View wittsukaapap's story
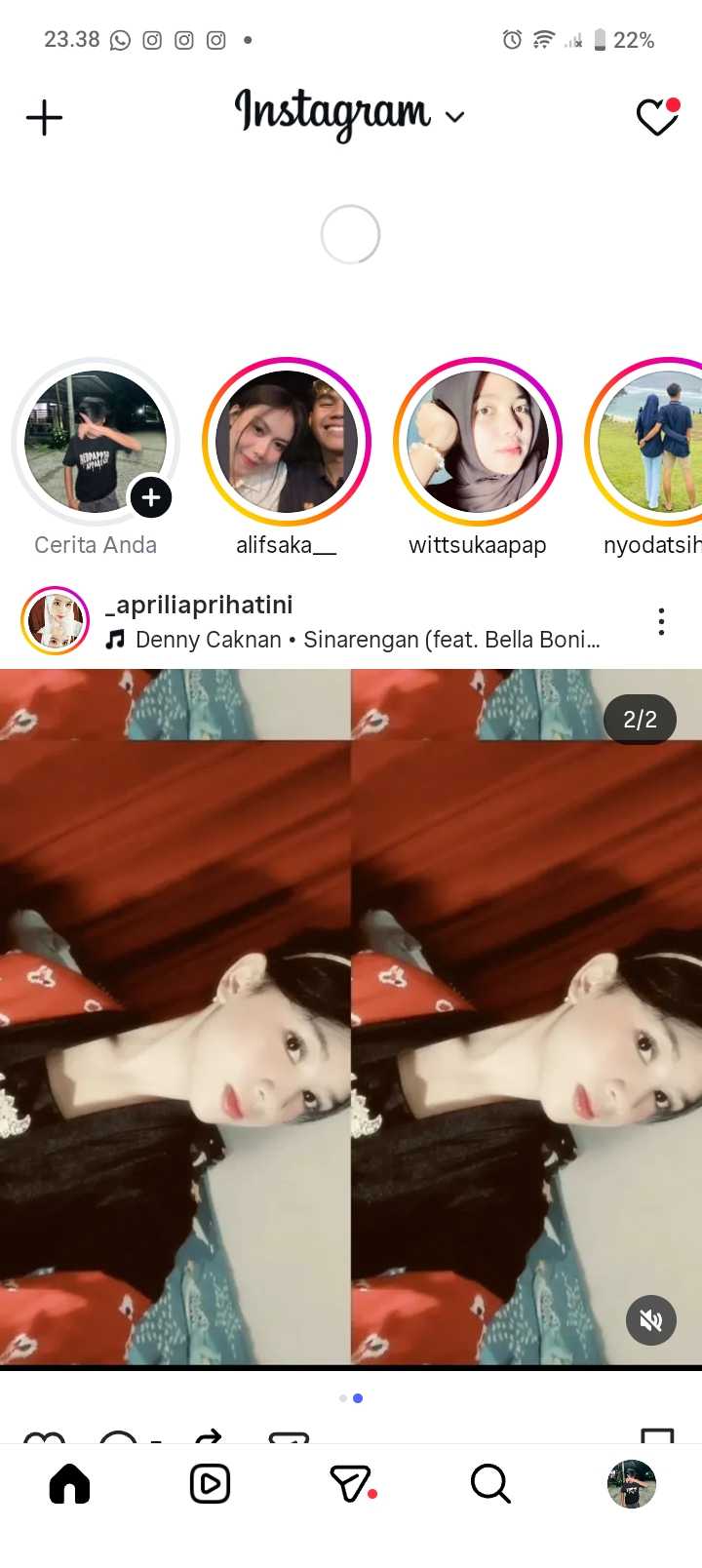The width and height of the screenshot is (702, 1568). tap(478, 443)
